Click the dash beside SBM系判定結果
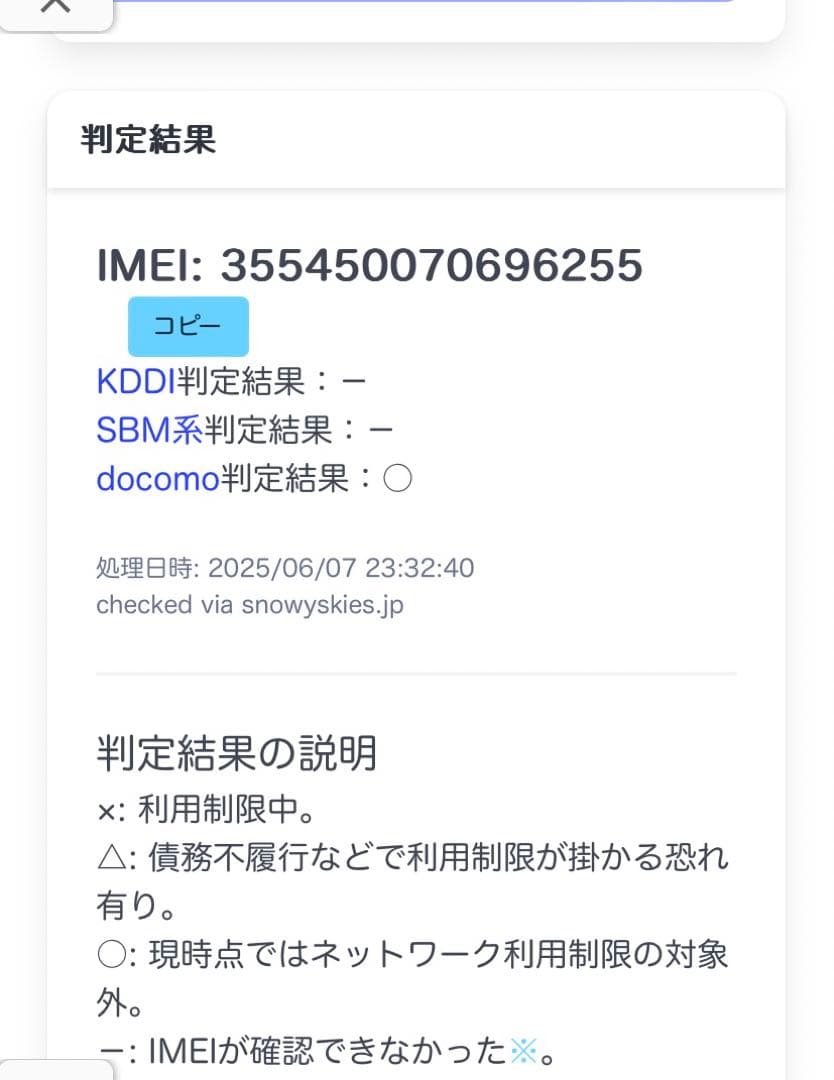834x1080 pixels. pyautogui.click(x=382, y=429)
